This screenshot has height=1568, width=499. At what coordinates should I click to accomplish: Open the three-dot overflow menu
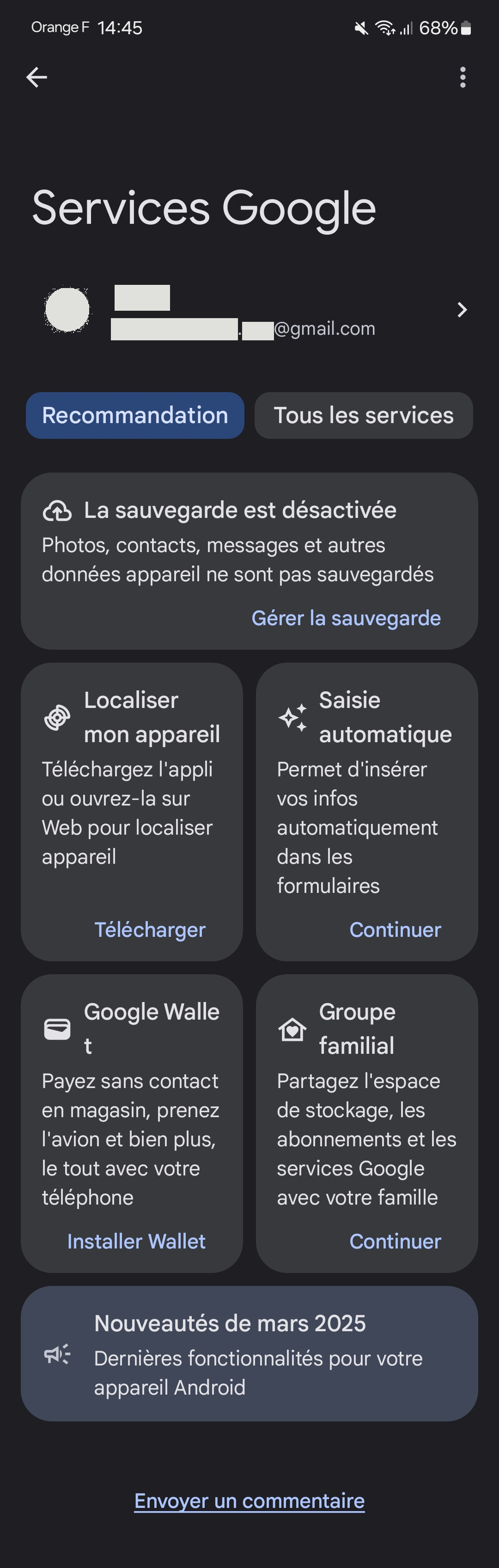pyautogui.click(x=463, y=77)
